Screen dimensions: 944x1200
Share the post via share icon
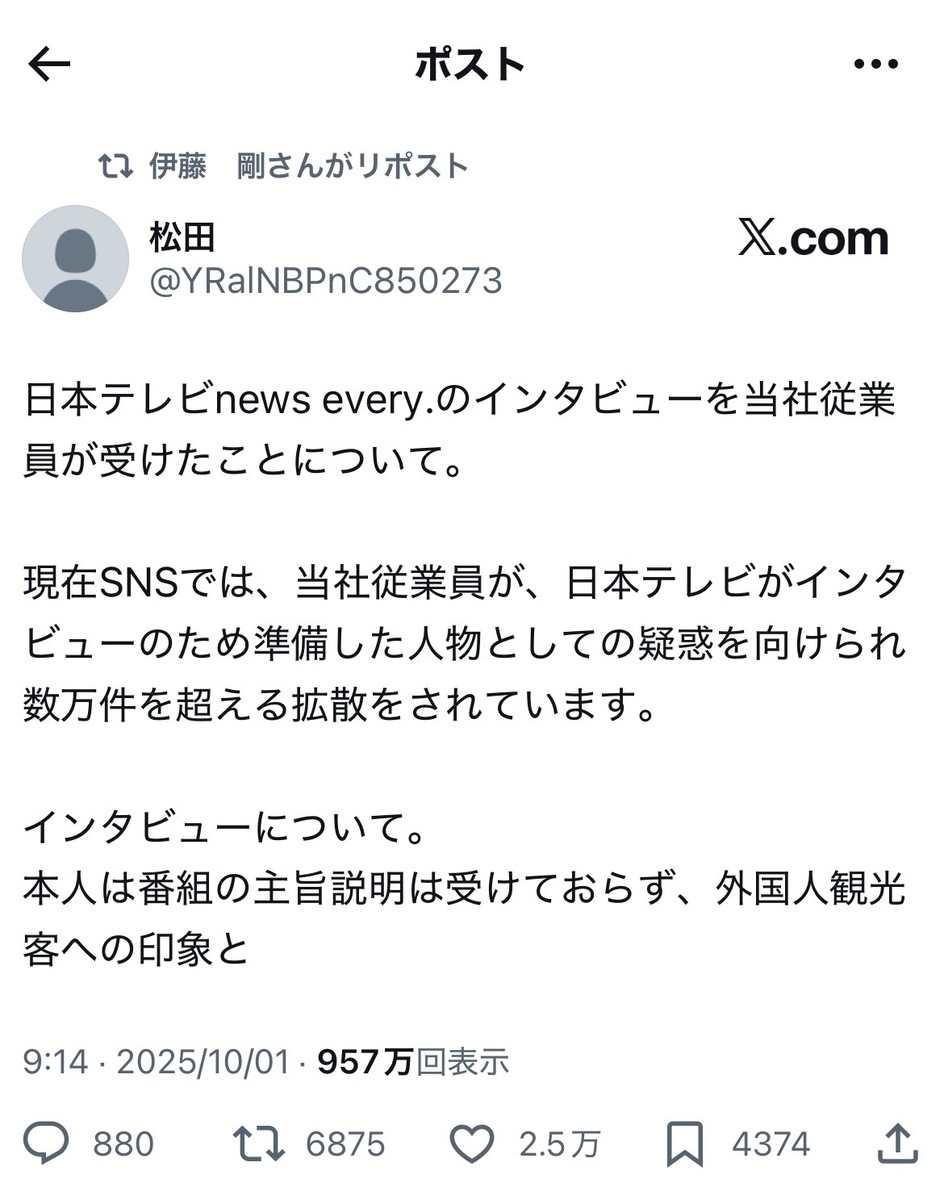point(897,1143)
